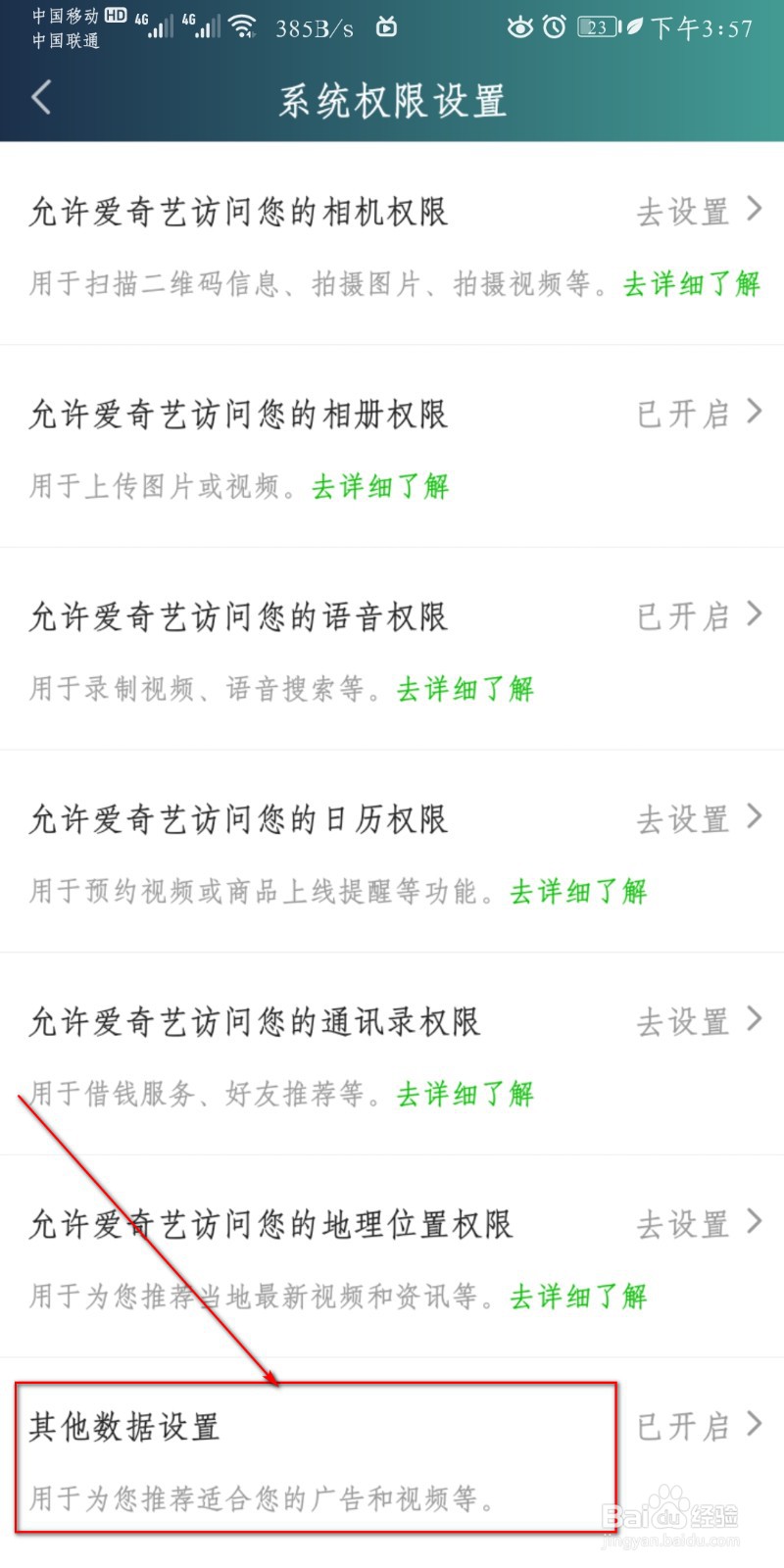Tap the back arrow to return
This screenshot has height=1568, width=784.
(41, 98)
